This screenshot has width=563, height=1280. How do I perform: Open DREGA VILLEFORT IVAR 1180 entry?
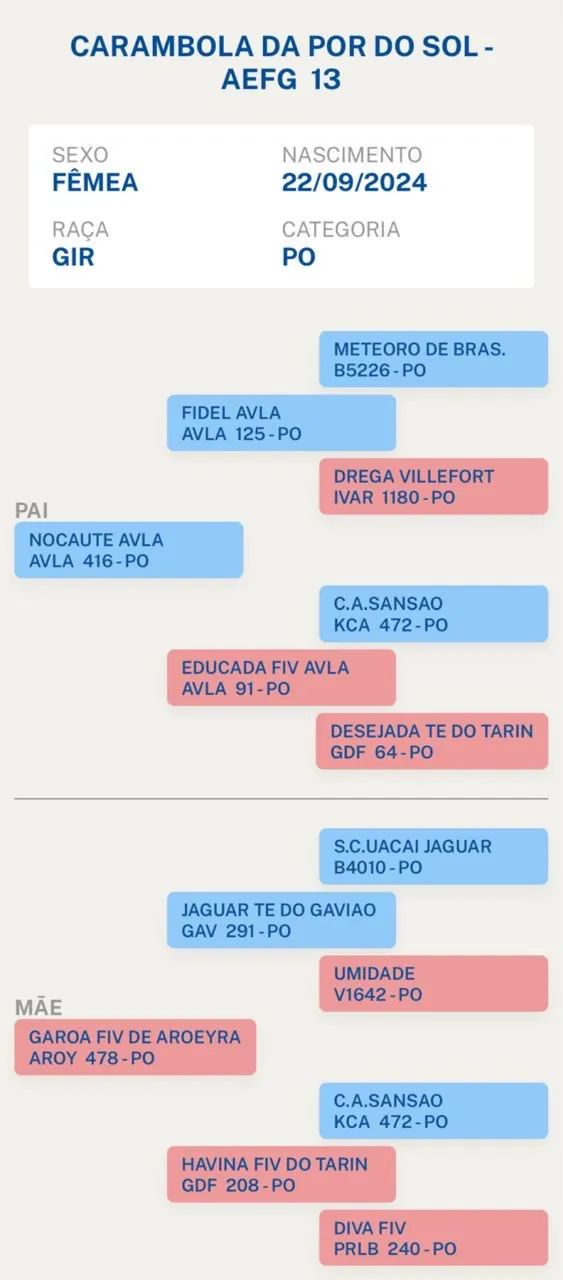tap(434, 486)
